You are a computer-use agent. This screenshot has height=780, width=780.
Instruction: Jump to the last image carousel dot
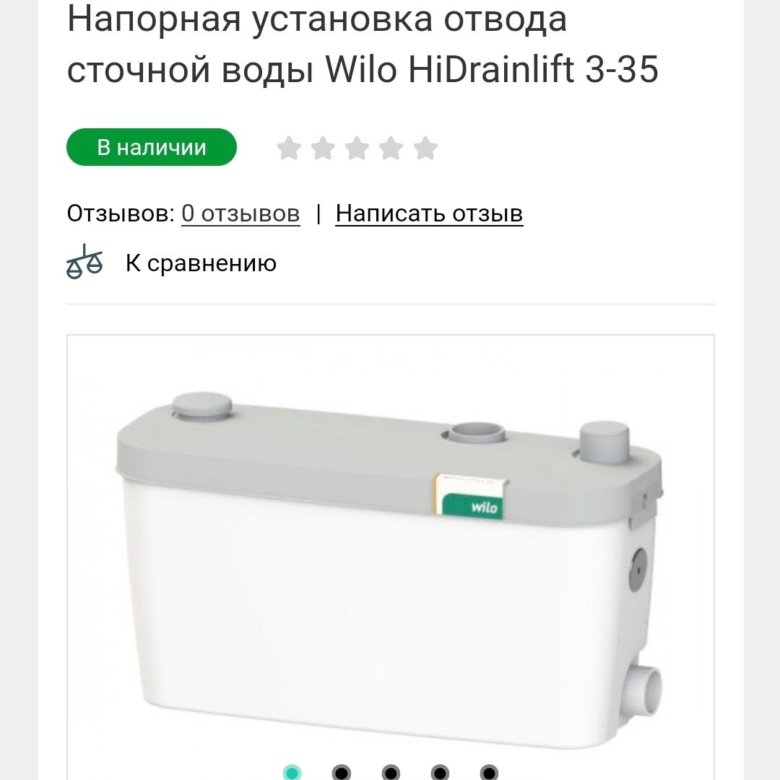(489, 772)
